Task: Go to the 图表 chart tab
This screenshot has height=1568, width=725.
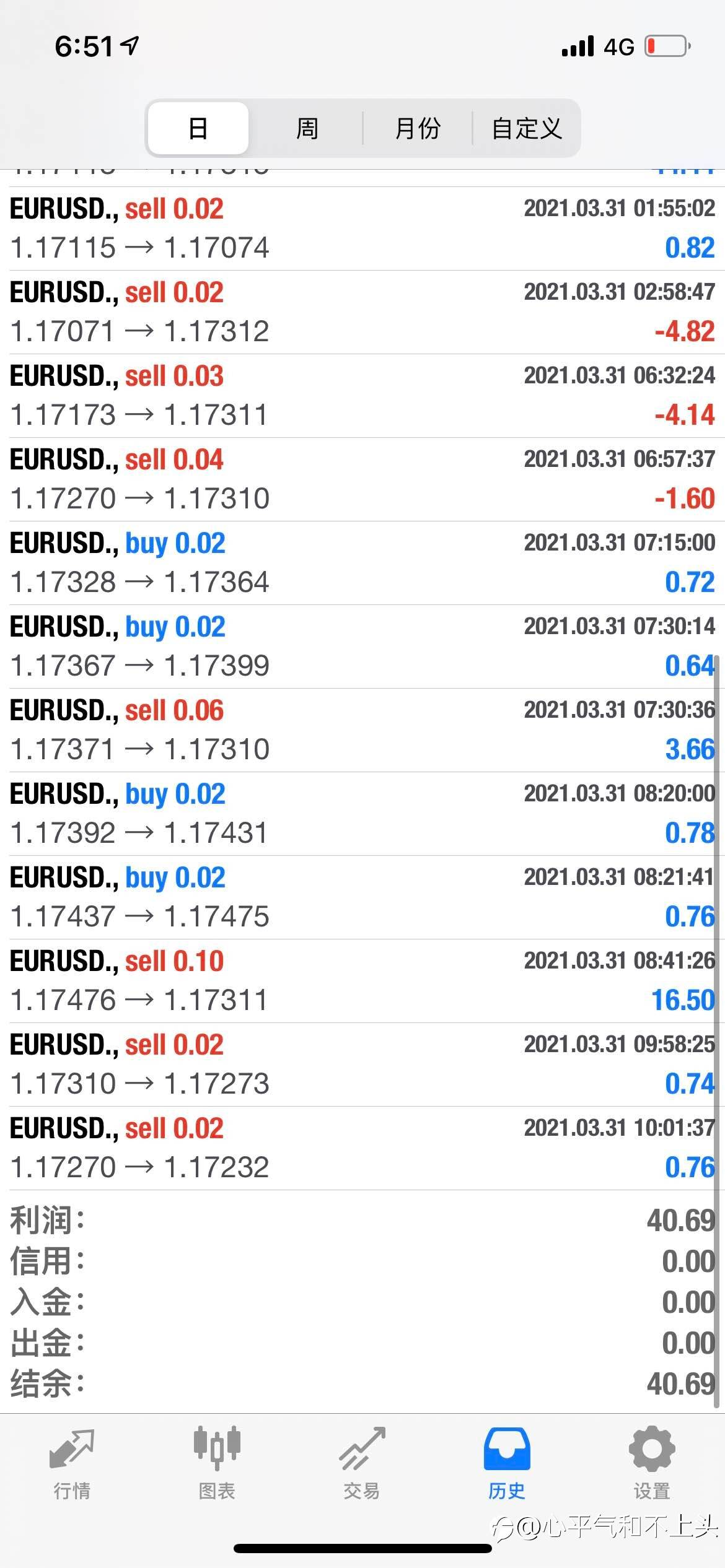Action: (217, 1463)
